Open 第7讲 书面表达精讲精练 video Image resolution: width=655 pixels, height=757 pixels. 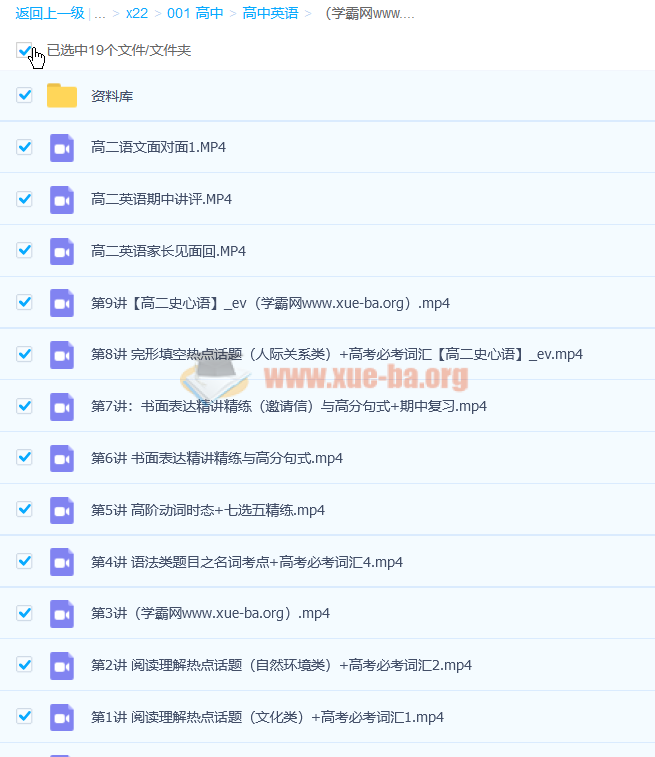tap(288, 406)
